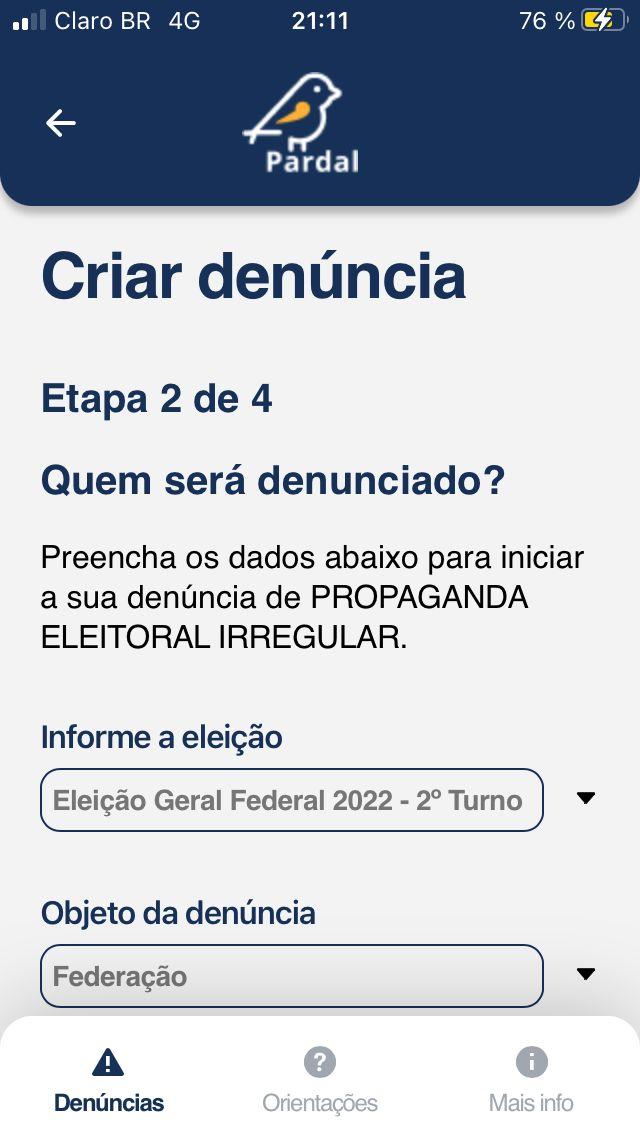The width and height of the screenshot is (640, 1136).
Task: Go back using the header arrow
Action: pos(61,123)
